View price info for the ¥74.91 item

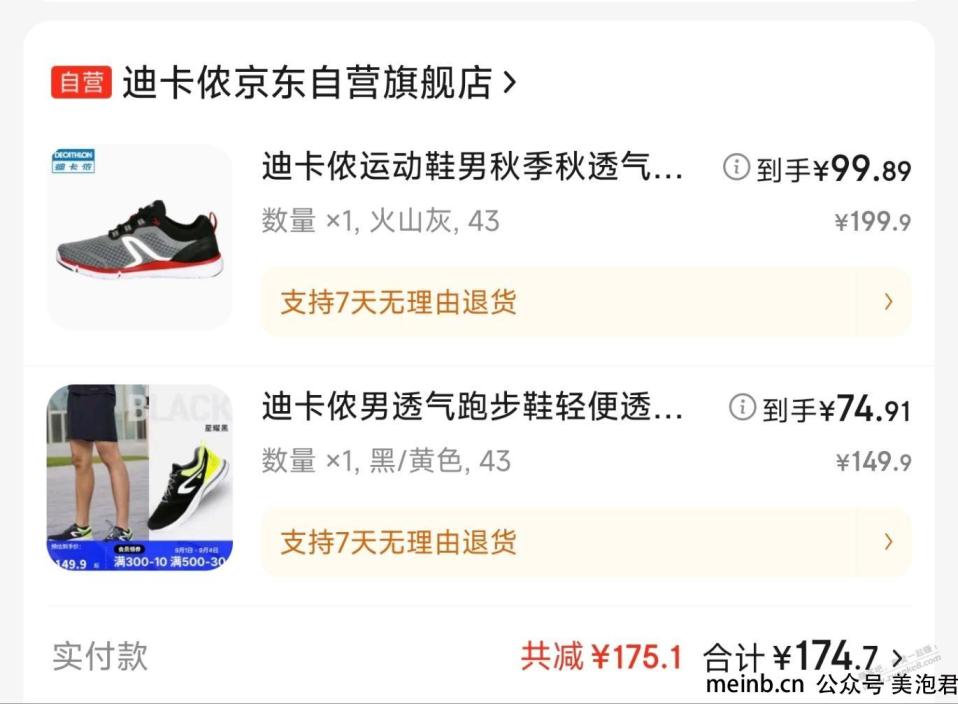(x=742, y=407)
